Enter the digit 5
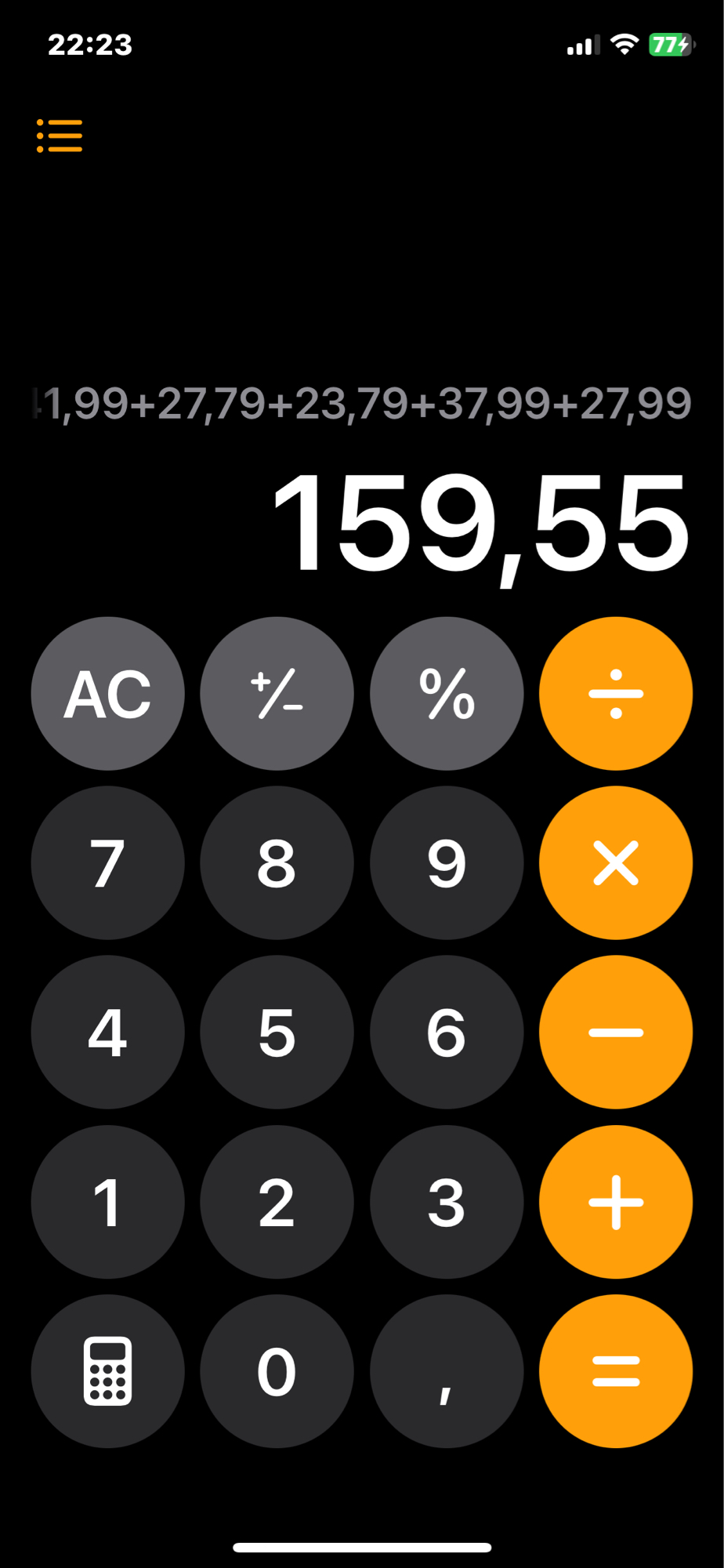This screenshot has height=1568, width=724. 277,1033
